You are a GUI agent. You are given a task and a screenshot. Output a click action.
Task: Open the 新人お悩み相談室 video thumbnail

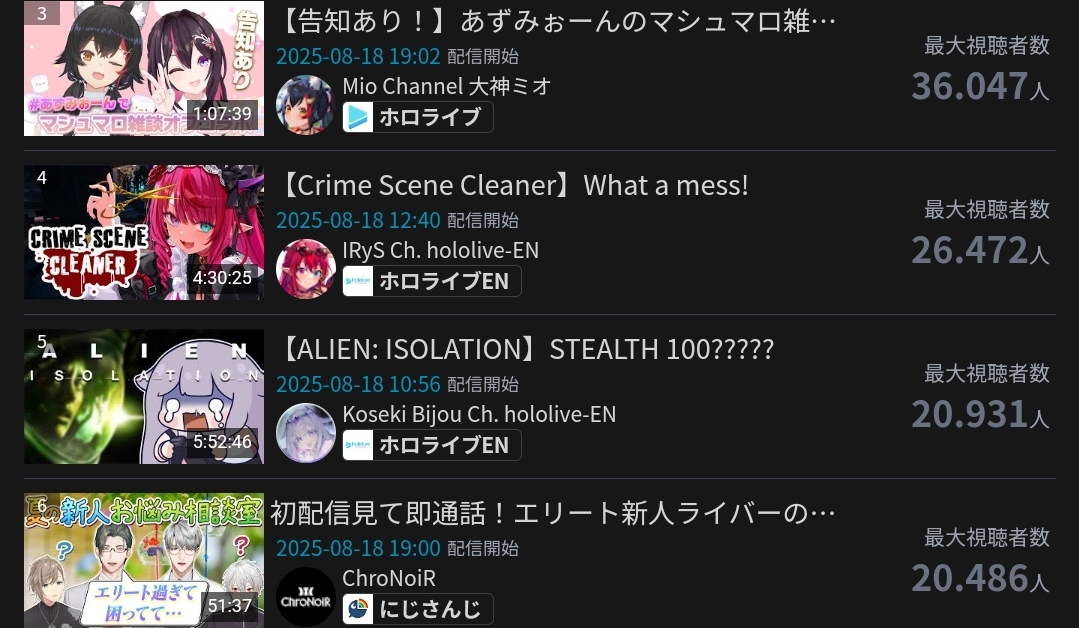click(144, 560)
